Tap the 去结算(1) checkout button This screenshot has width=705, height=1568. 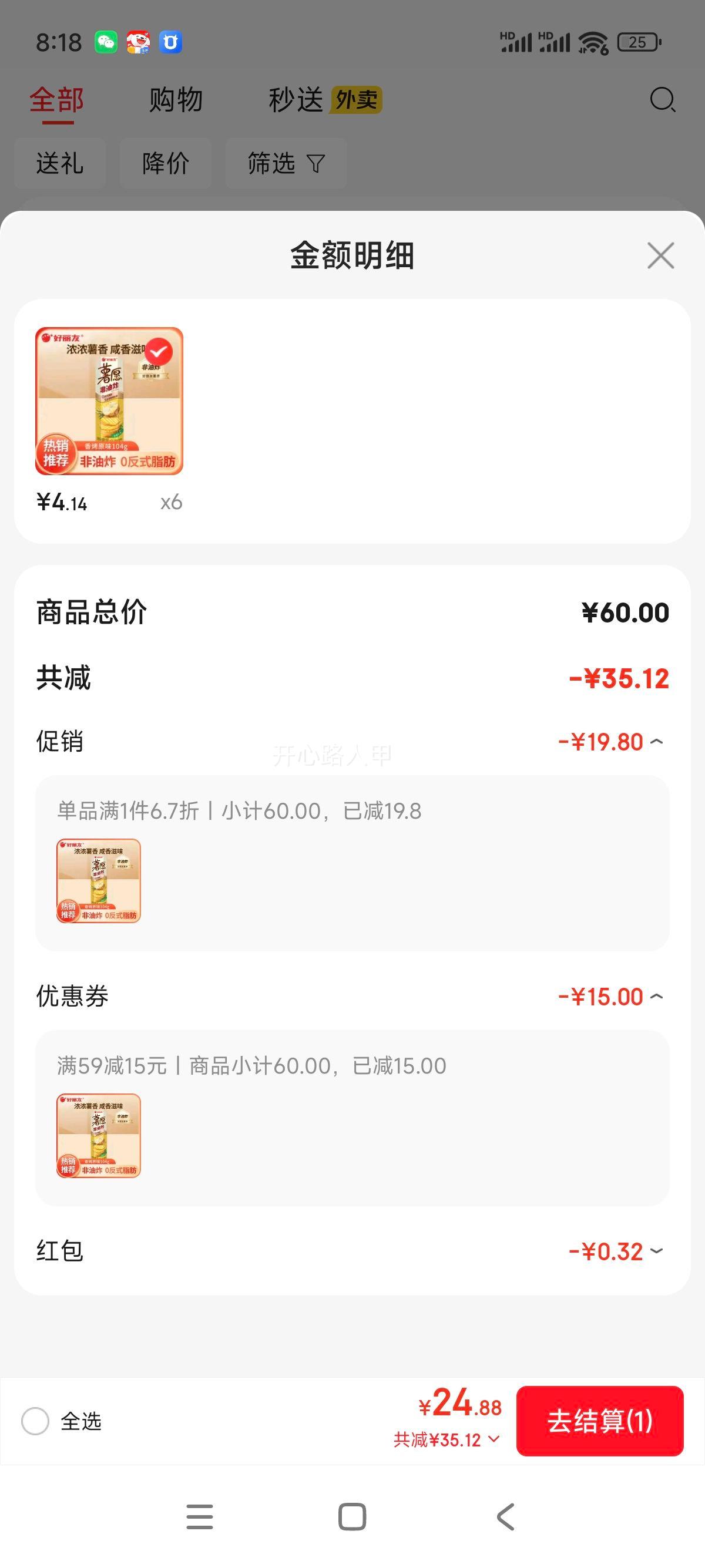600,1422
